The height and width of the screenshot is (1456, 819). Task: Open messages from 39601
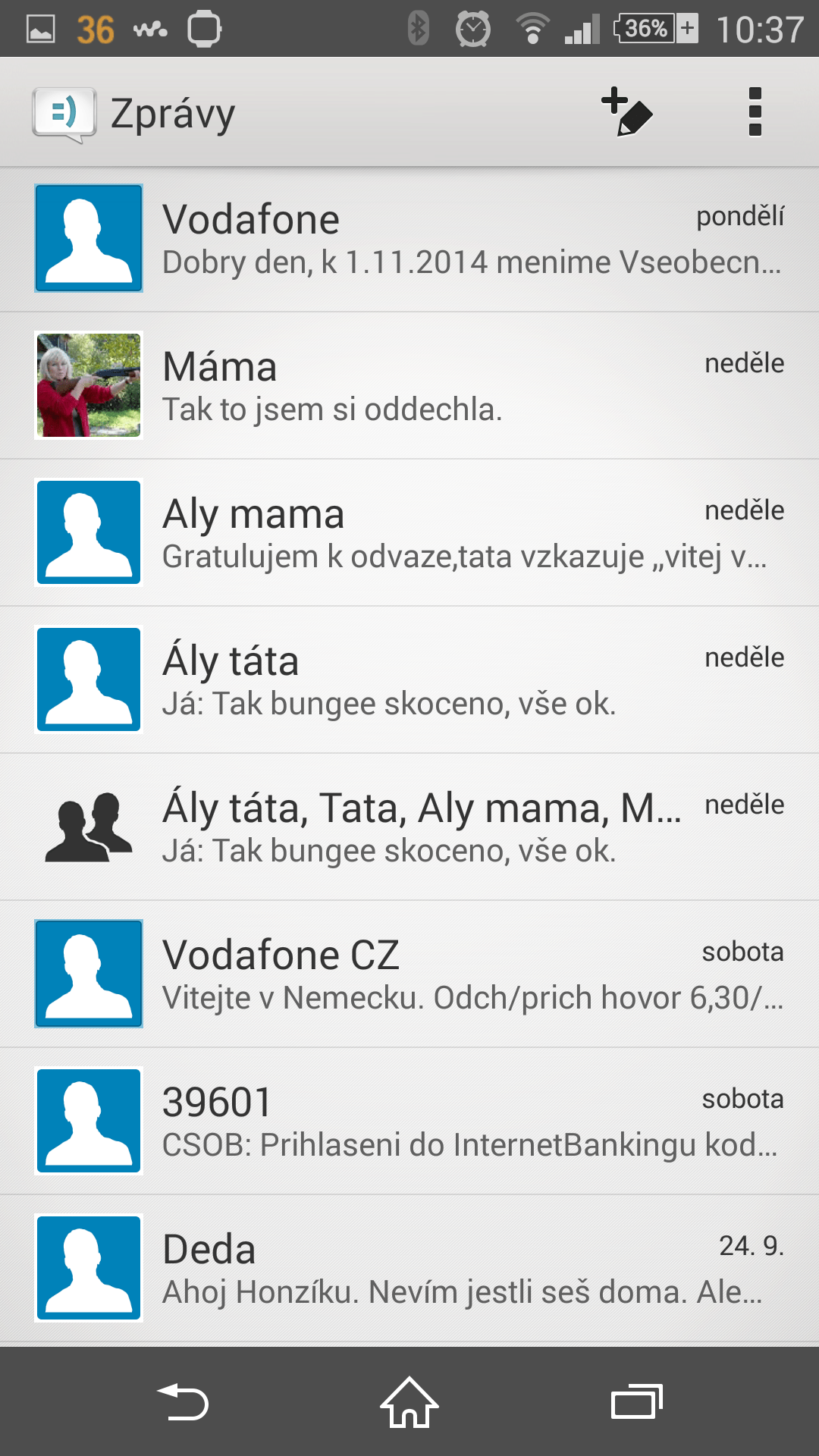(x=409, y=1121)
